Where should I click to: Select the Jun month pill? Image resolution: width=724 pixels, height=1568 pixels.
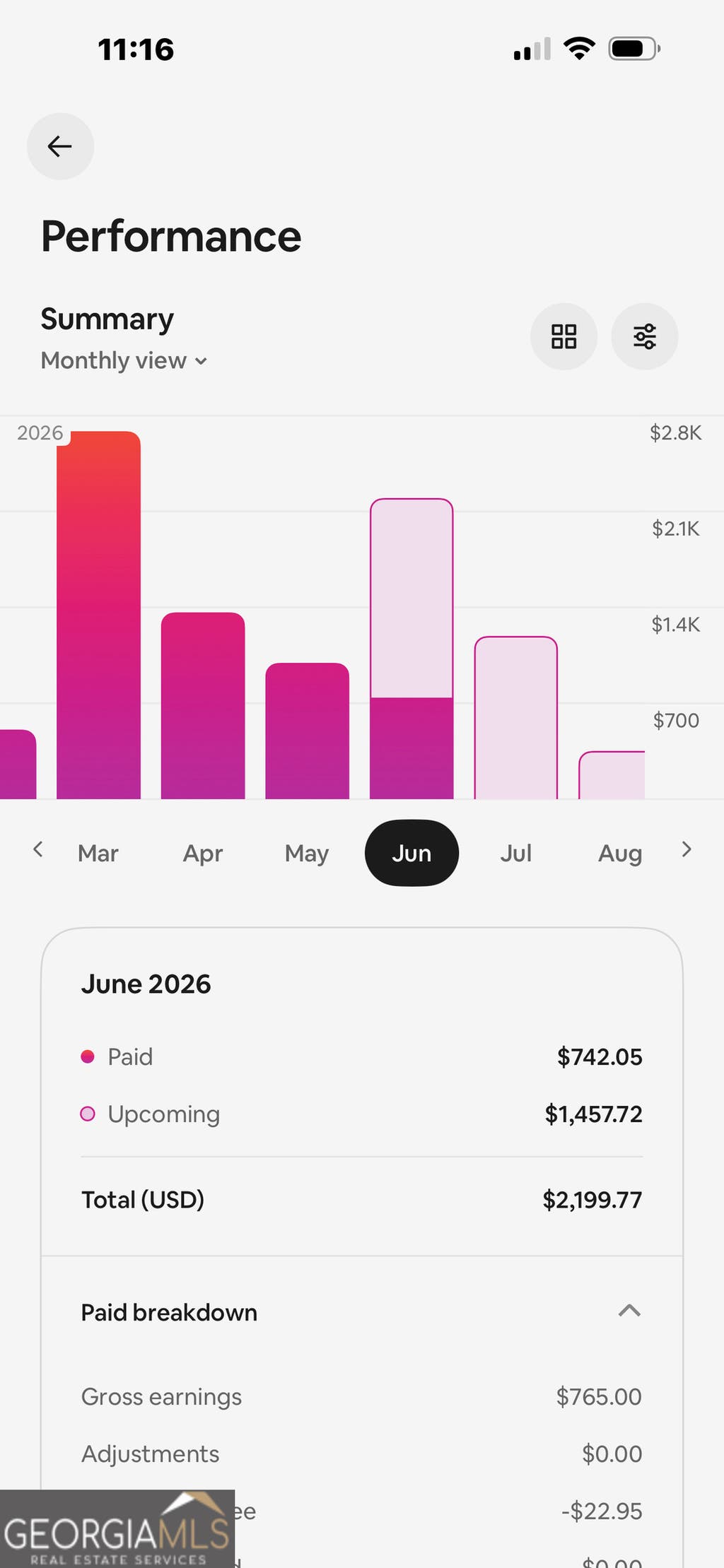coord(411,853)
